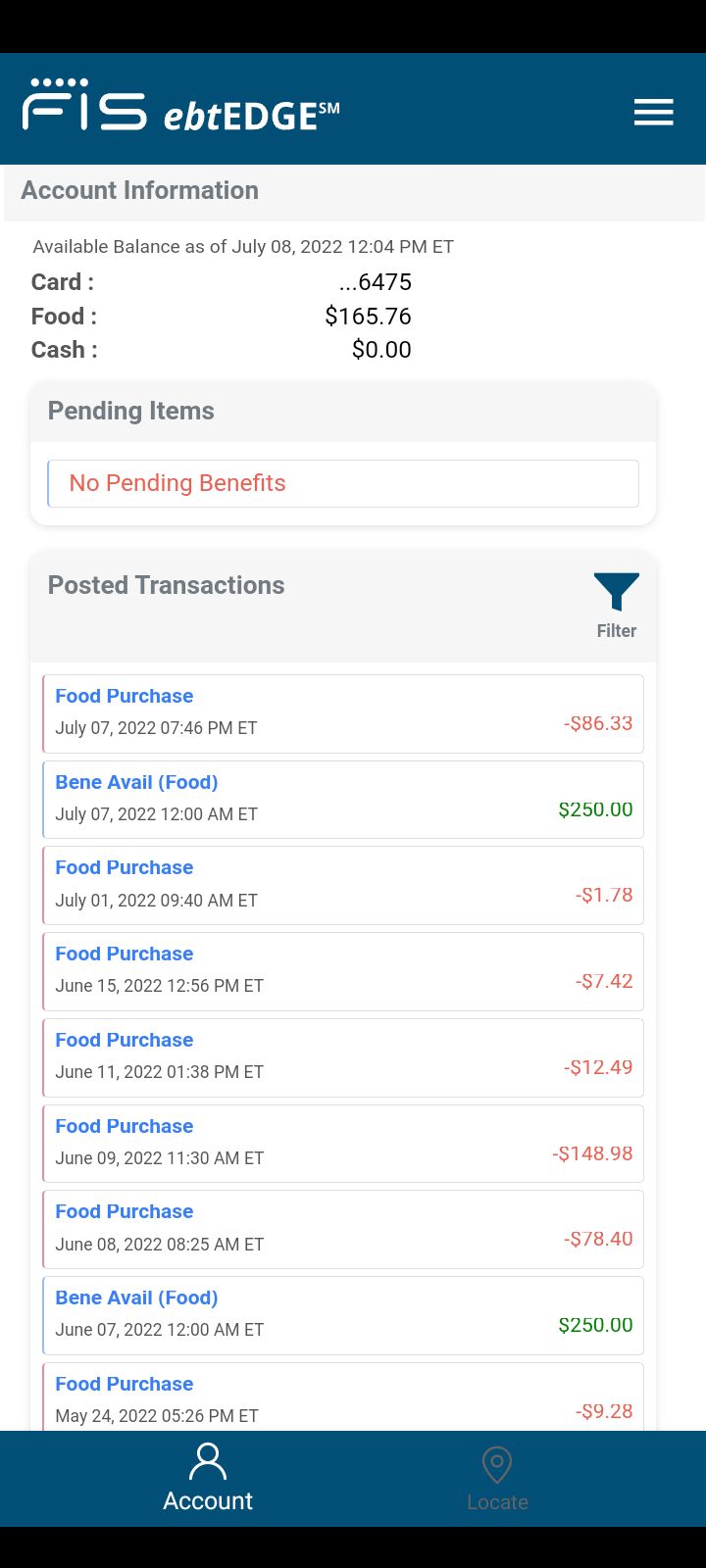Viewport: 706px width, 1568px height.
Task: Open the June 15 Food Purchase
Action: pyautogui.click(x=343, y=971)
